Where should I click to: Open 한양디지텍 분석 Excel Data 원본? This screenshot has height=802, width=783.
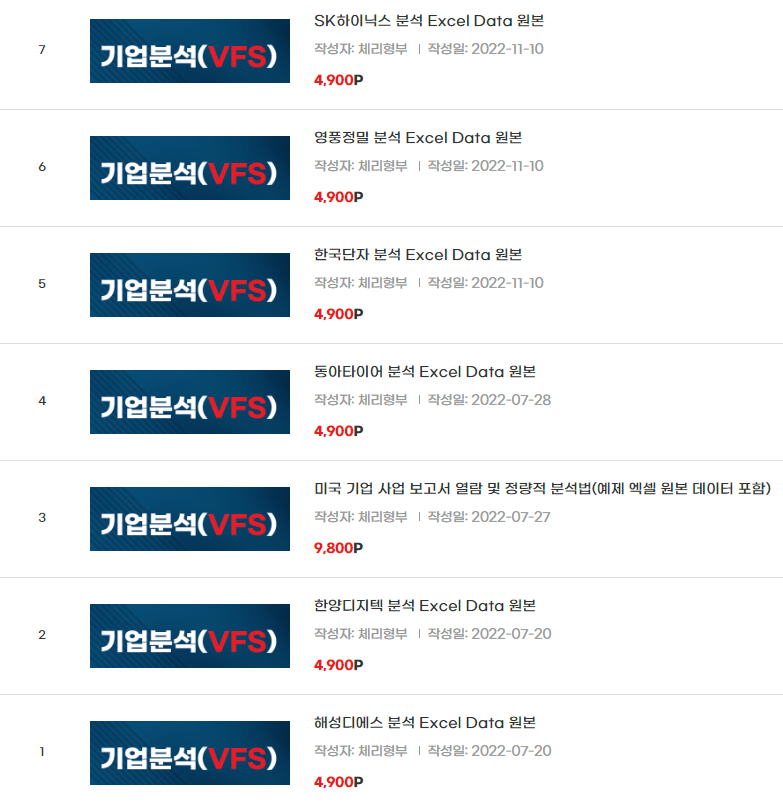(x=424, y=606)
